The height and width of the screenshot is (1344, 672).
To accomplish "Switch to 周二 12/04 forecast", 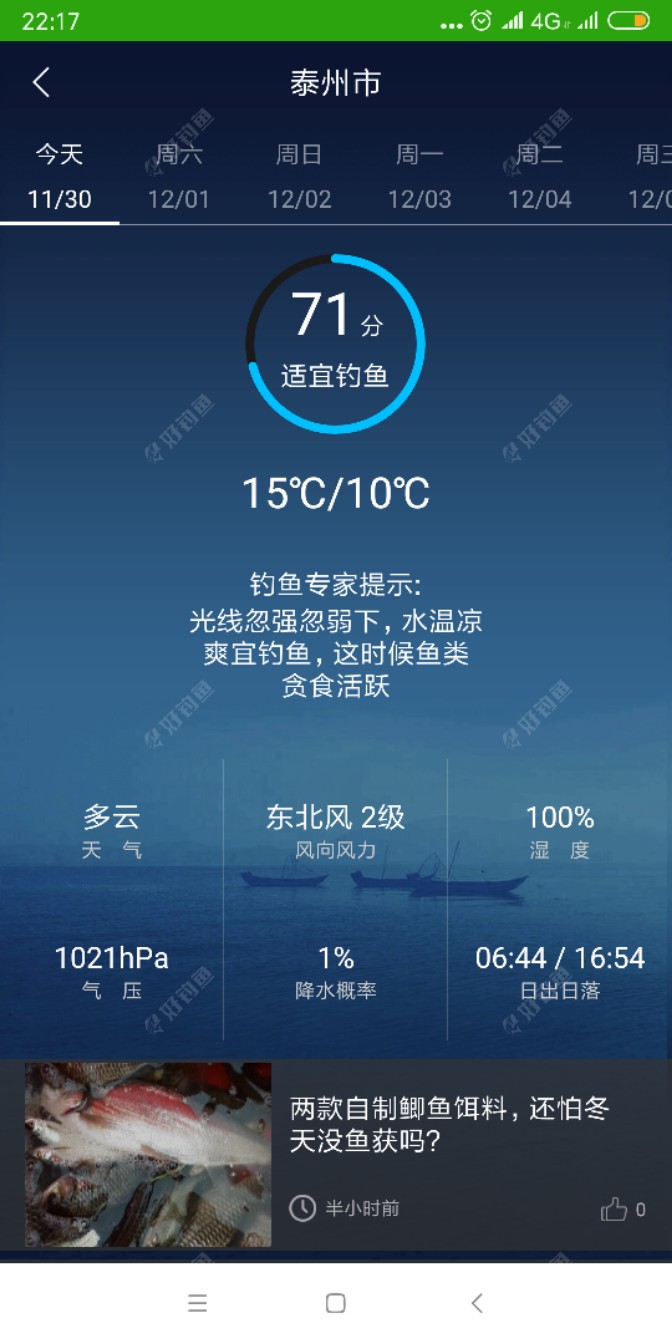I will pos(539,177).
